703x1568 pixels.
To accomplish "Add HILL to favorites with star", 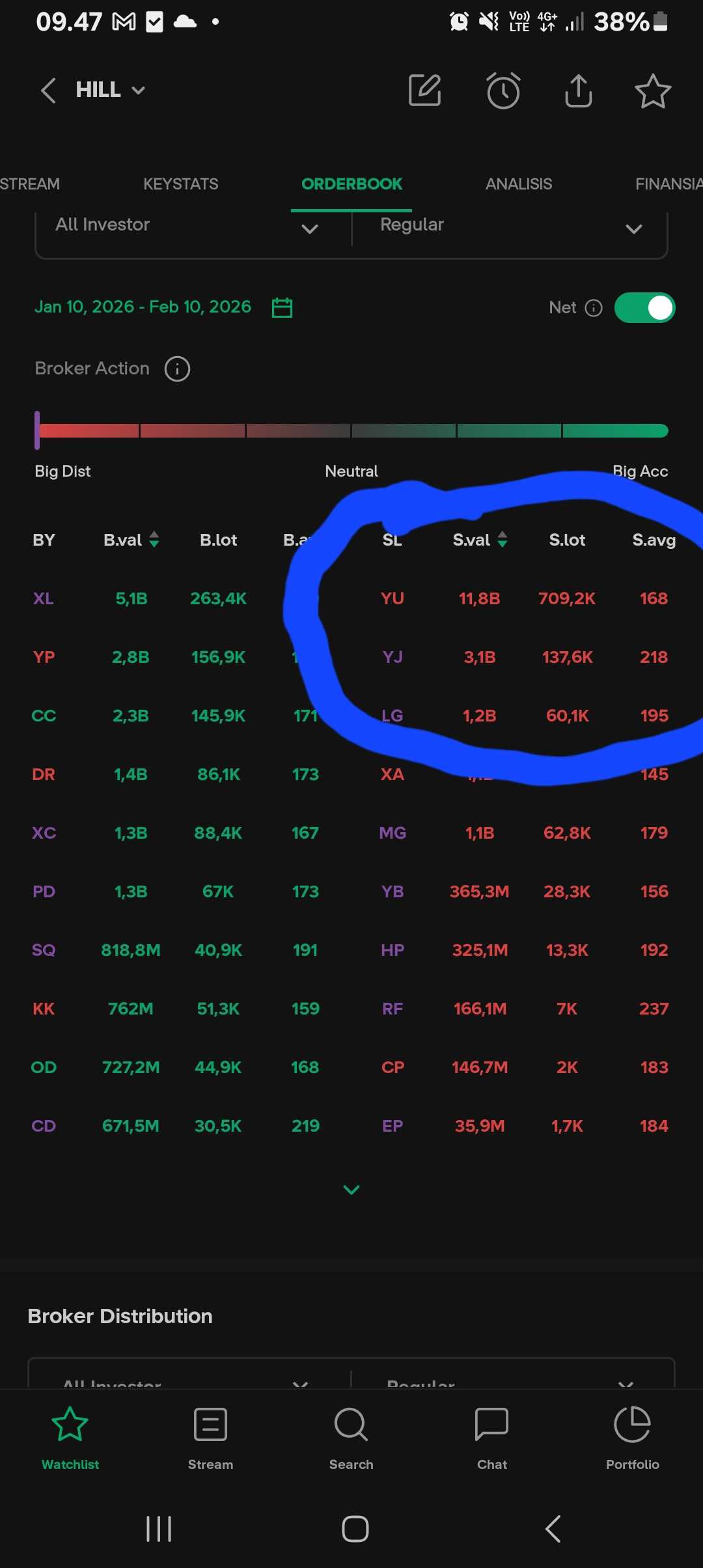I will point(652,91).
